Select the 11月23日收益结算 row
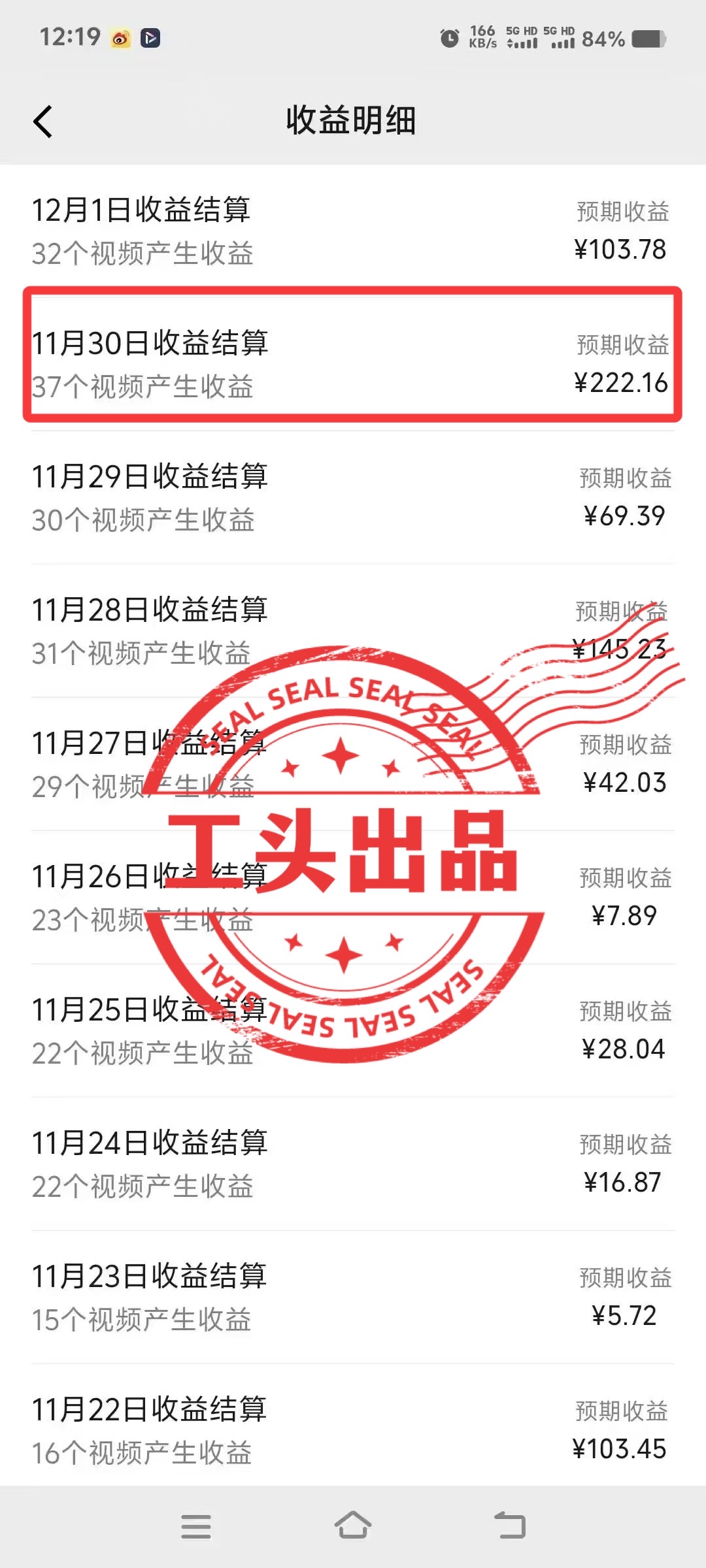This screenshot has height=1568, width=706. click(353, 1296)
